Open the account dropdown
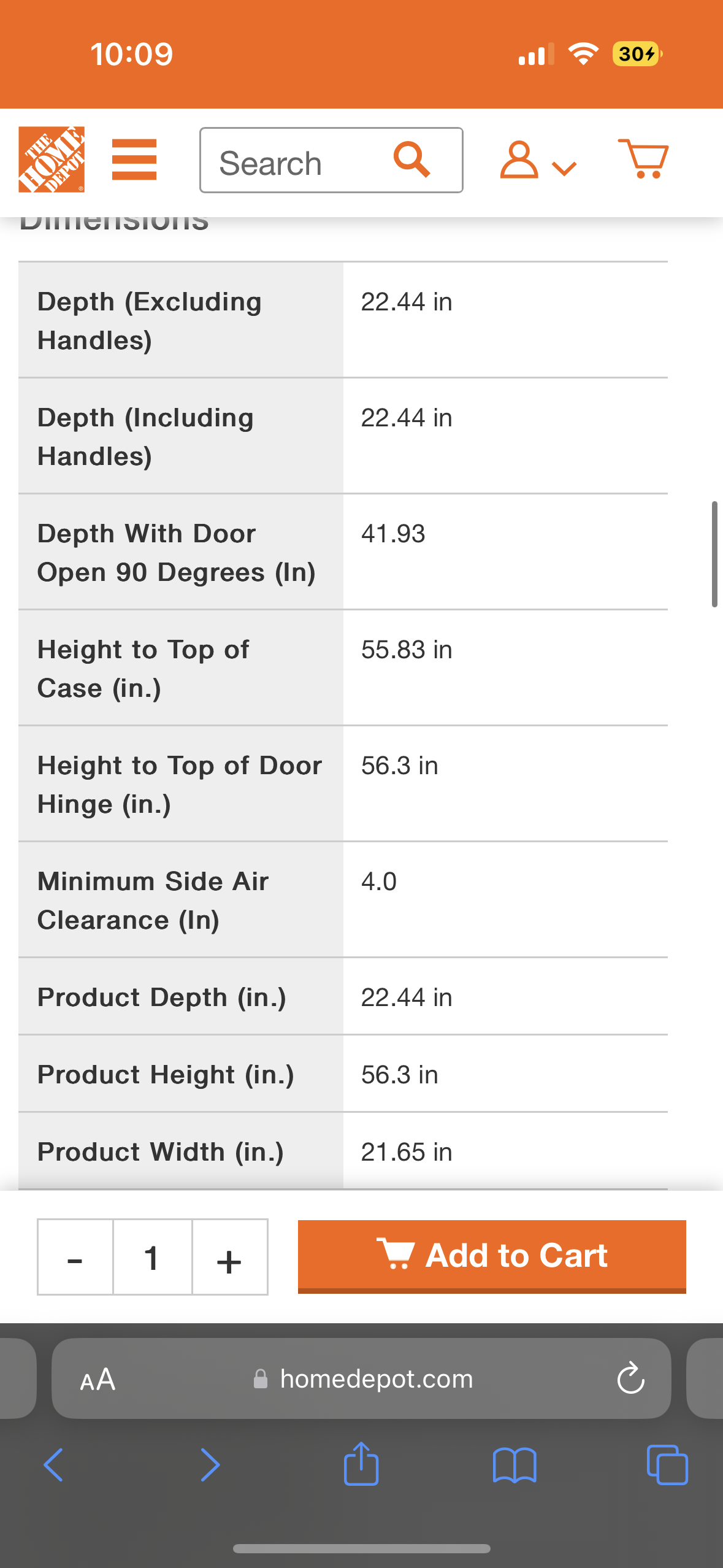 [x=538, y=160]
